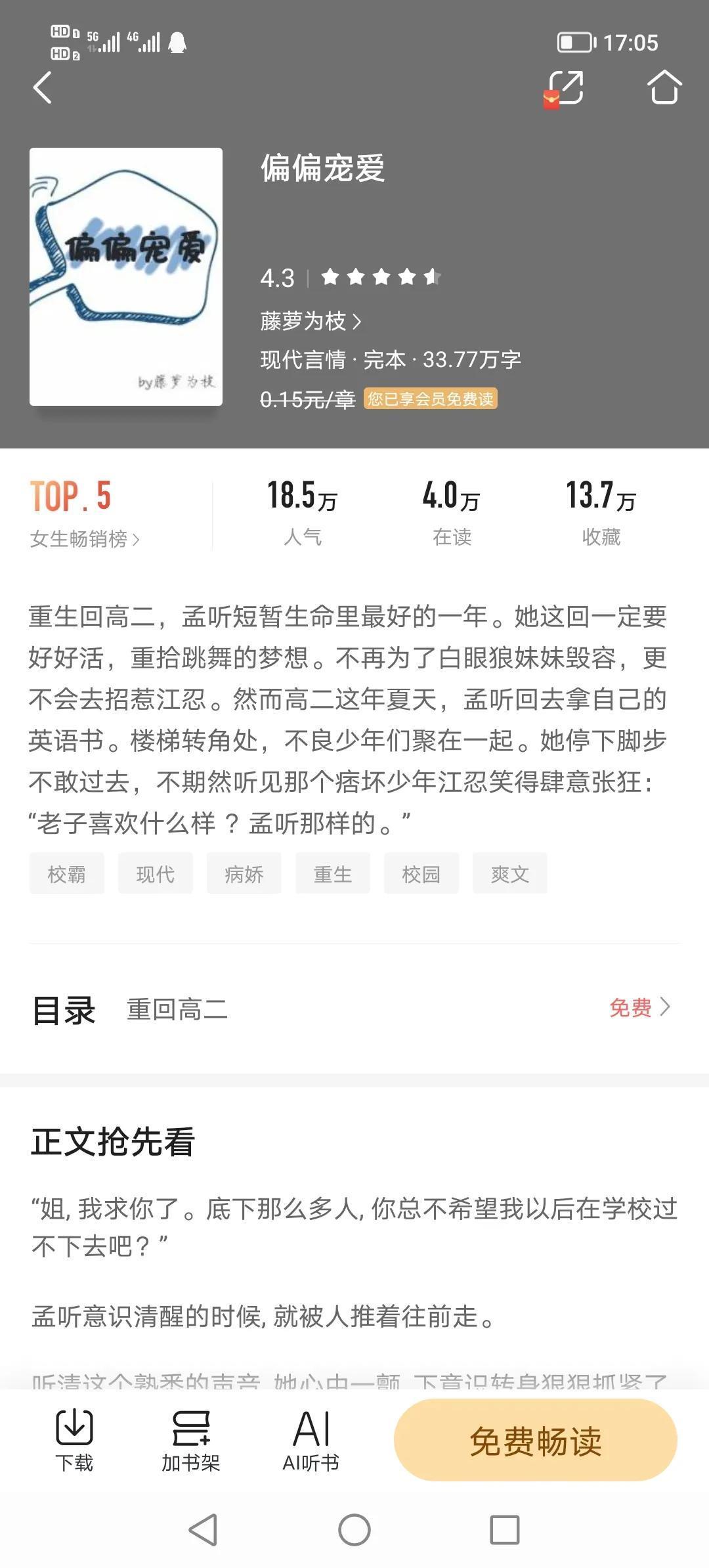Select the 校园 tag
This screenshot has width=709, height=1568.
tap(421, 874)
